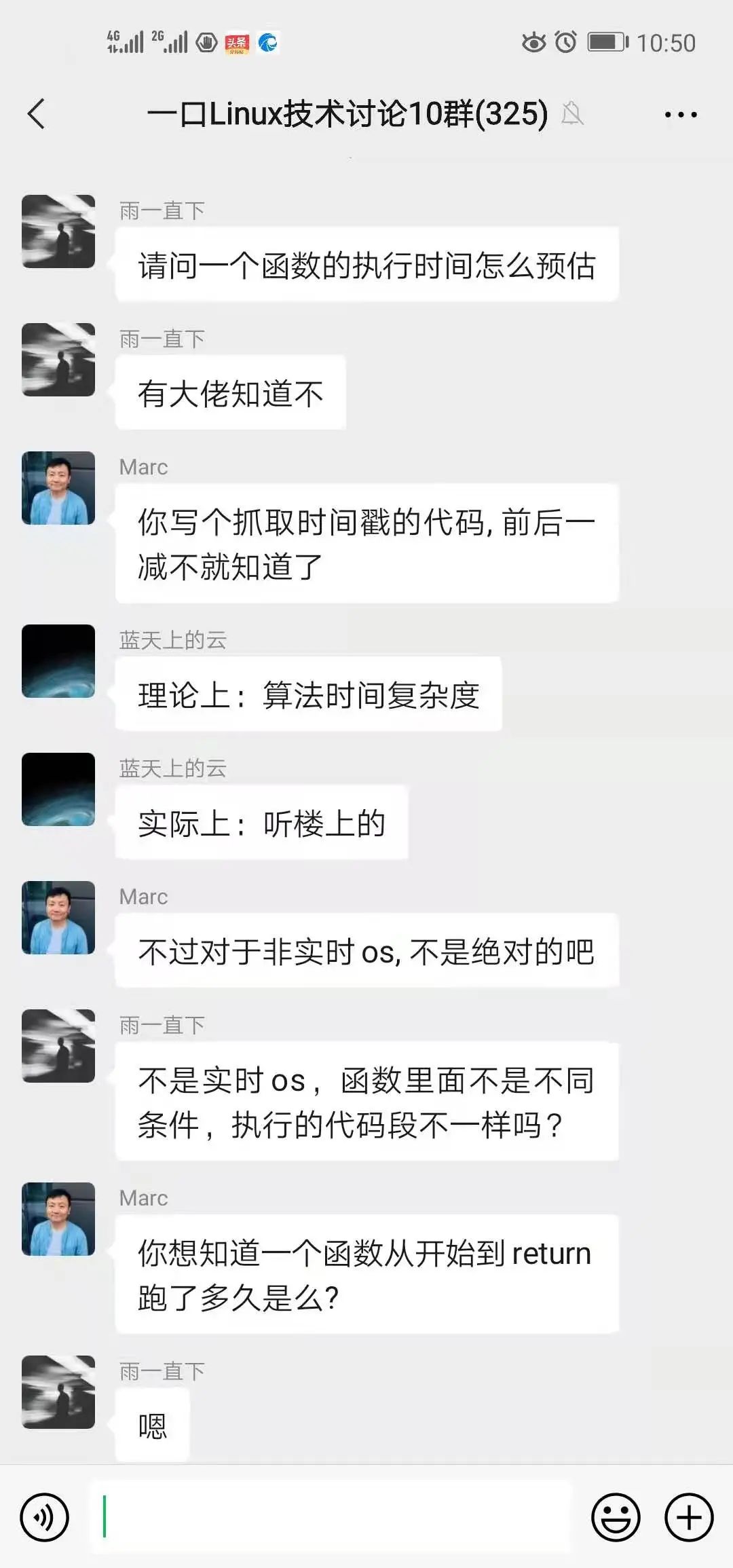Screen dimensions: 733x1568
Task: Open 雨一直下's avatar beside 嗯 message
Action: (x=58, y=1392)
